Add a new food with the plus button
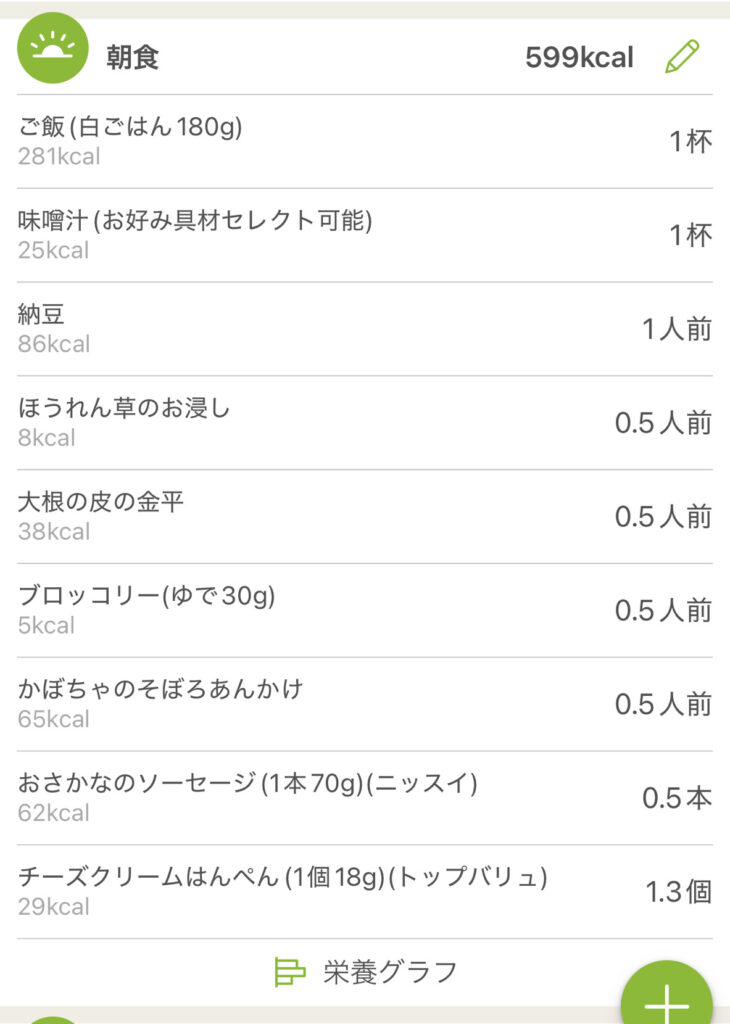Image resolution: width=730 pixels, height=1024 pixels. click(666, 1002)
